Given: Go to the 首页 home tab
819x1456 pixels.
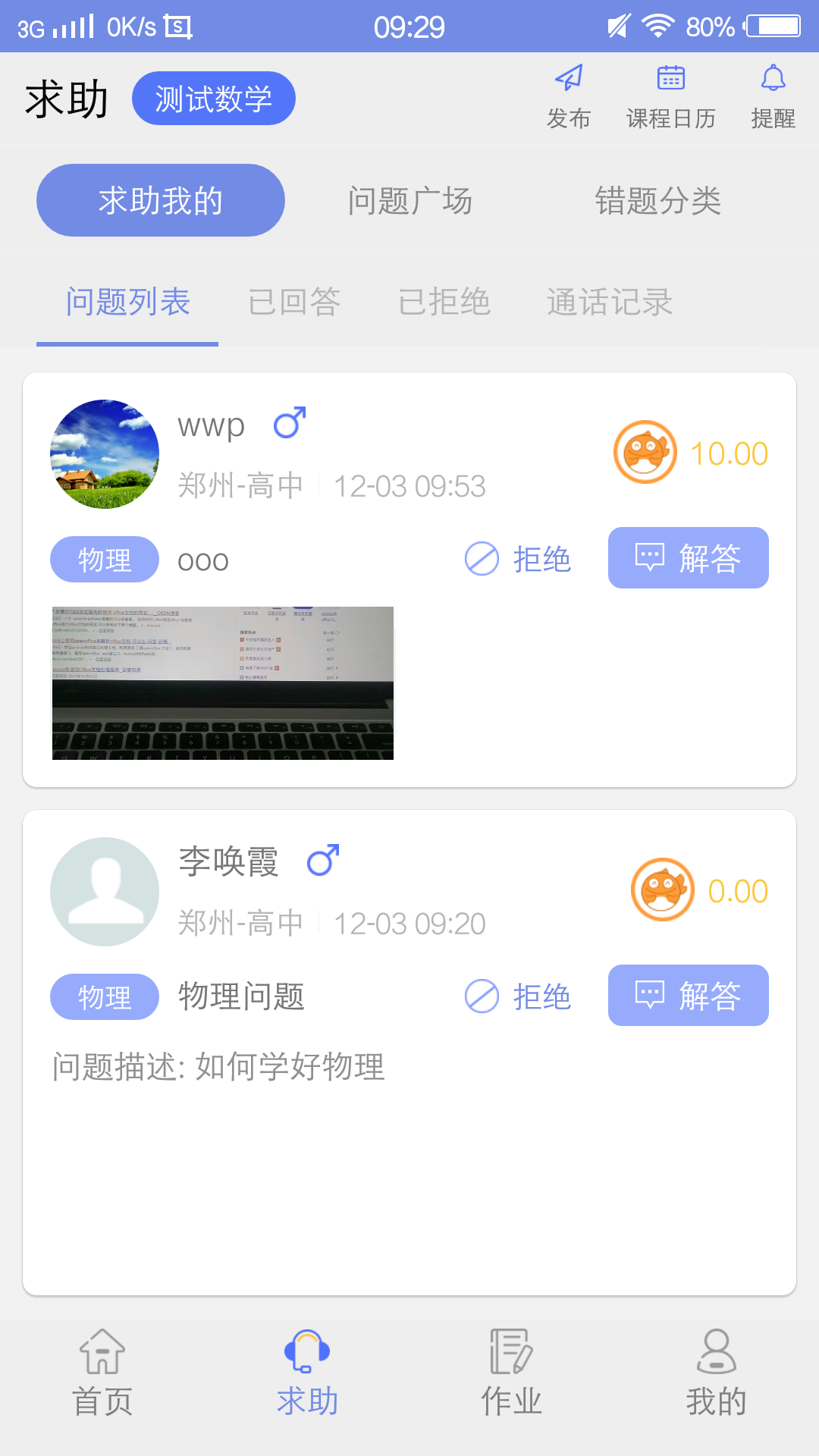Looking at the screenshot, I should click(x=102, y=1373).
